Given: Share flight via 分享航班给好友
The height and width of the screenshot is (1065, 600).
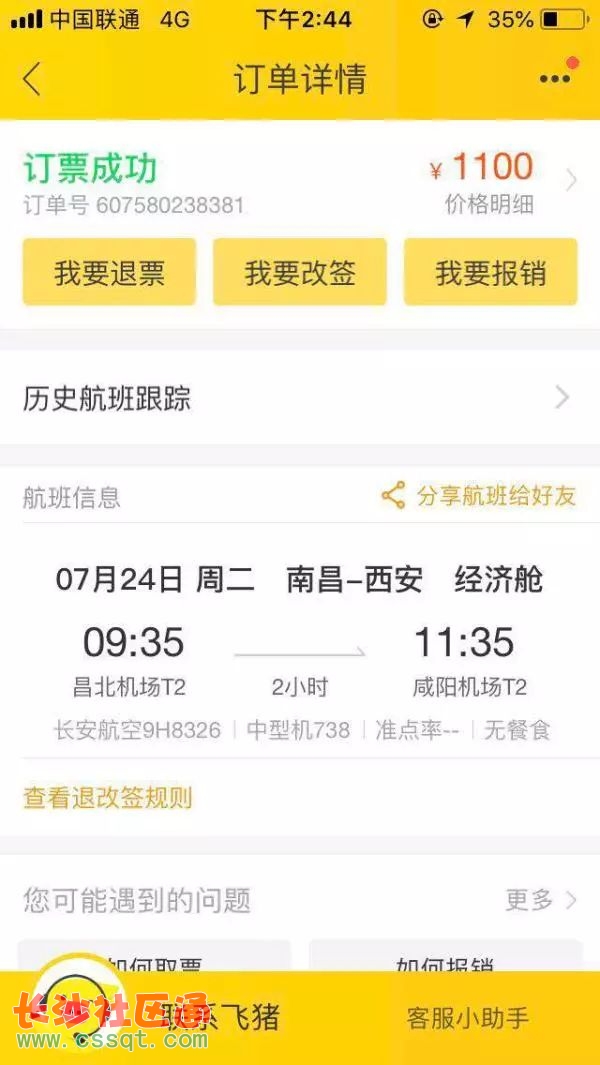Looking at the screenshot, I should [x=478, y=496].
